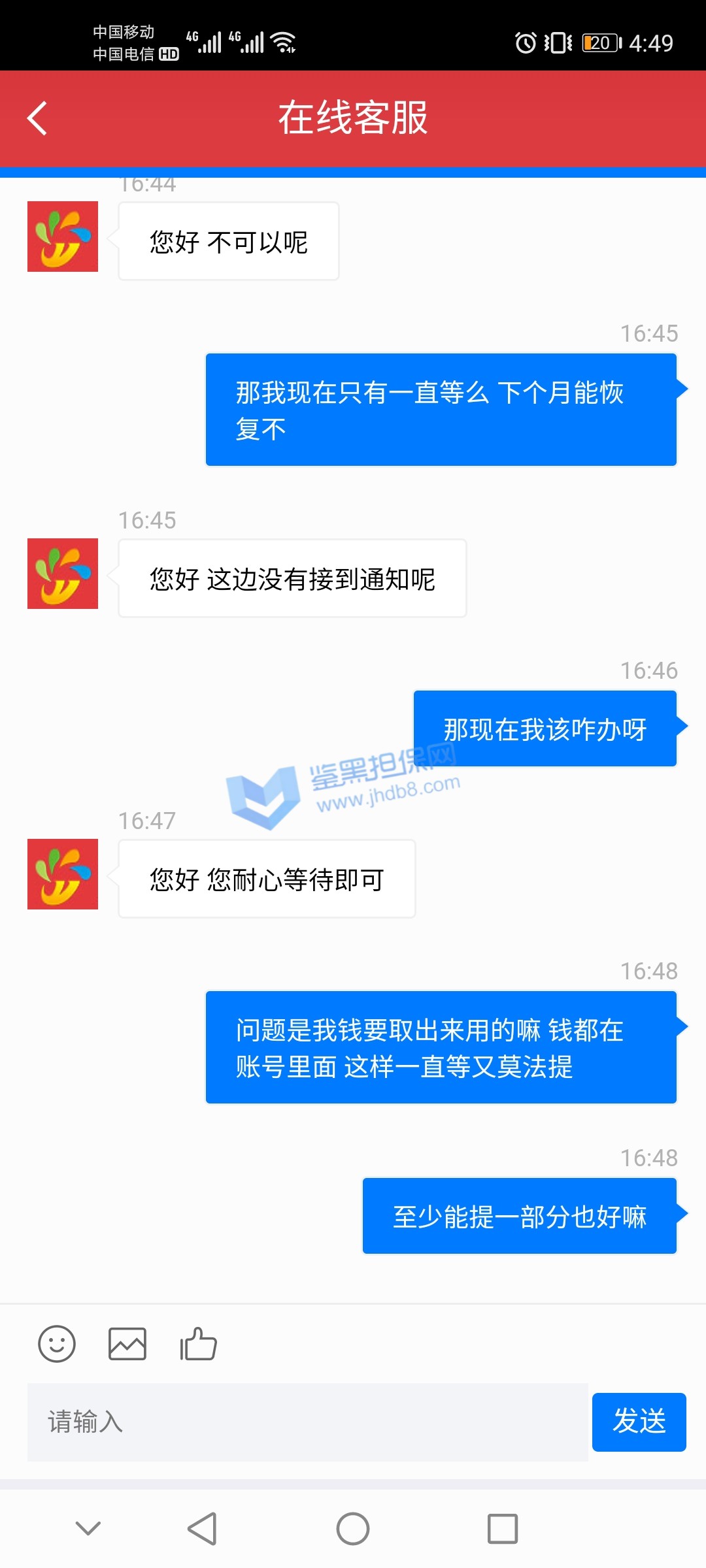
Task: Hide keyboard using the down chevron
Action: coord(88,1528)
